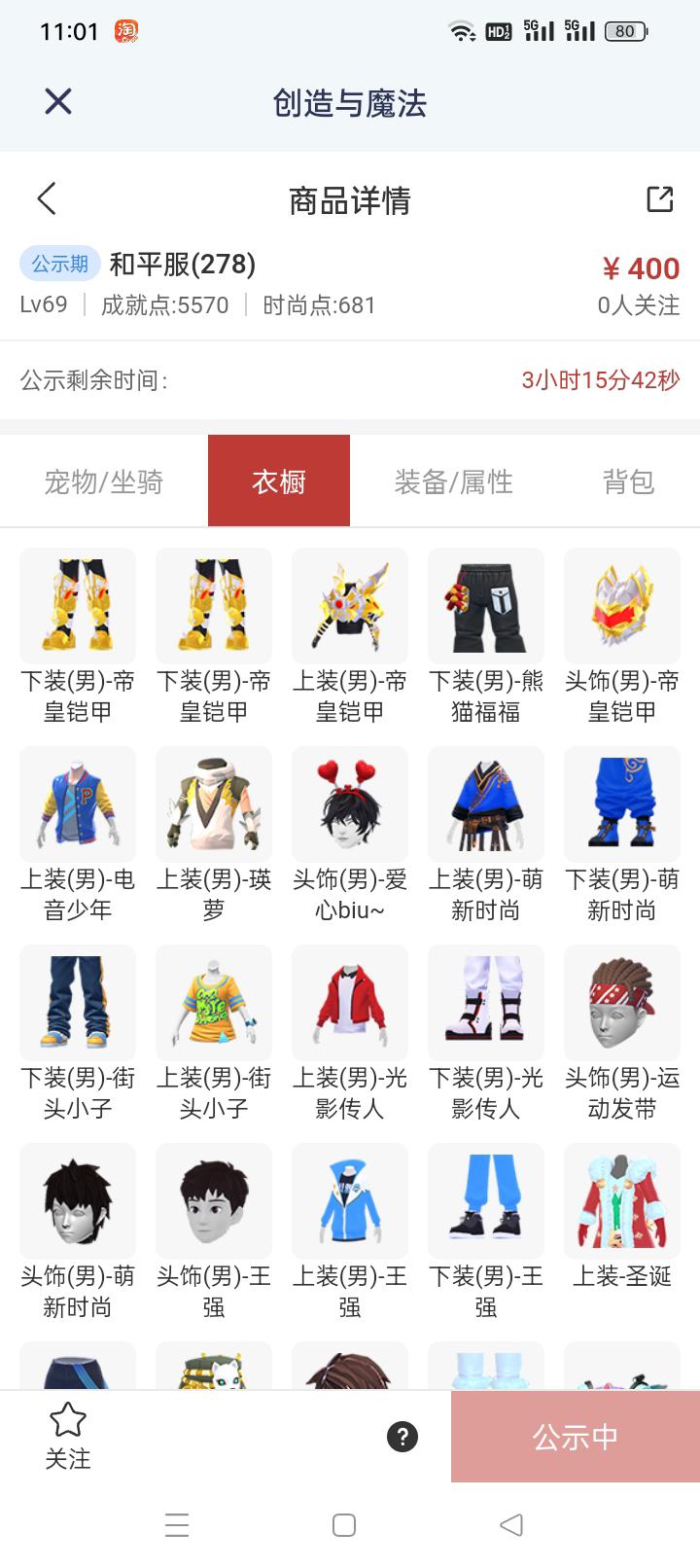Switch to the 宠物/坐骑 tab
The height and width of the screenshot is (1568, 700).
click(x=104, y=481)
